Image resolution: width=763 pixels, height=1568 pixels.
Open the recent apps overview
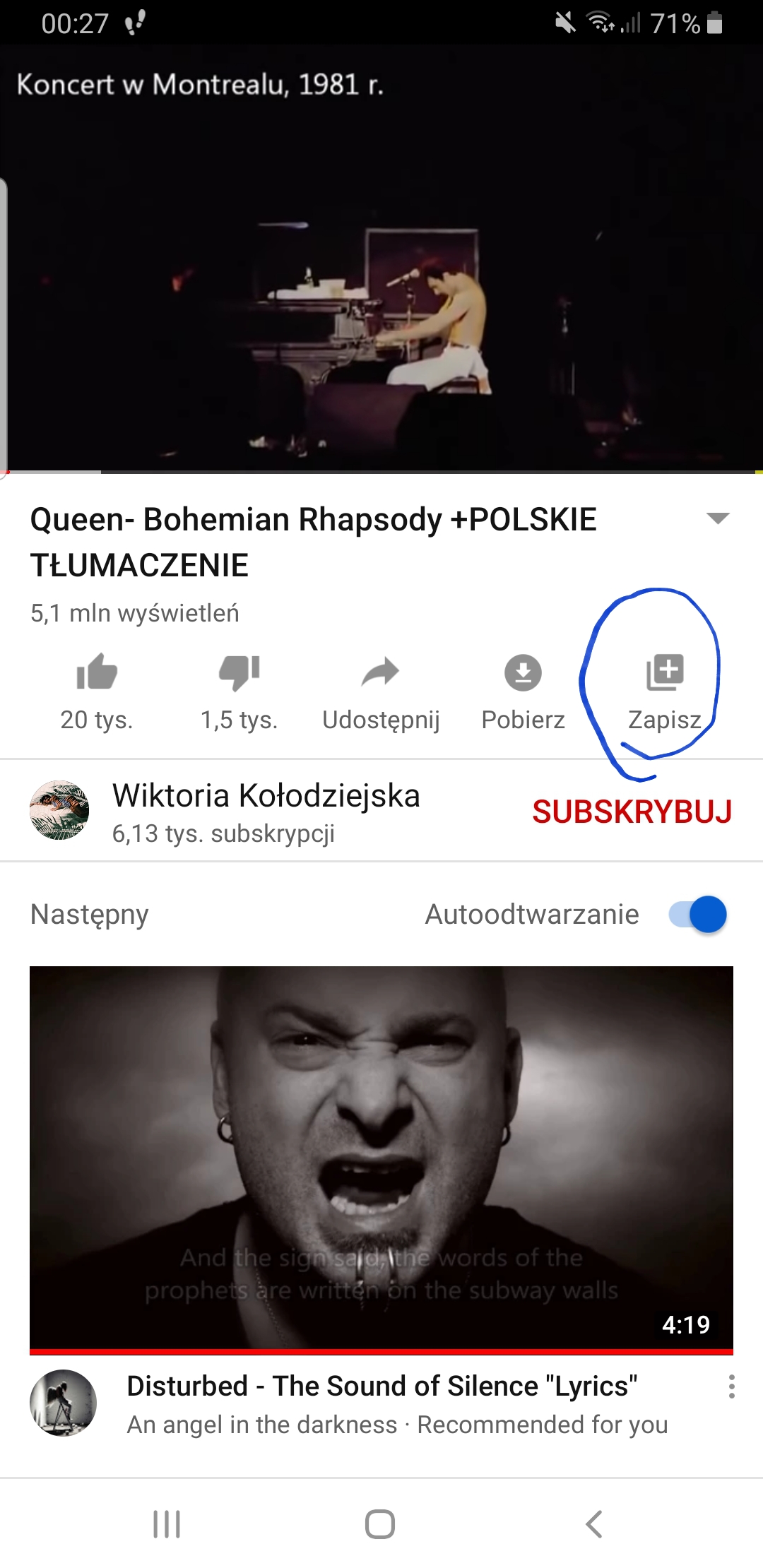[x=167, y=1524]
